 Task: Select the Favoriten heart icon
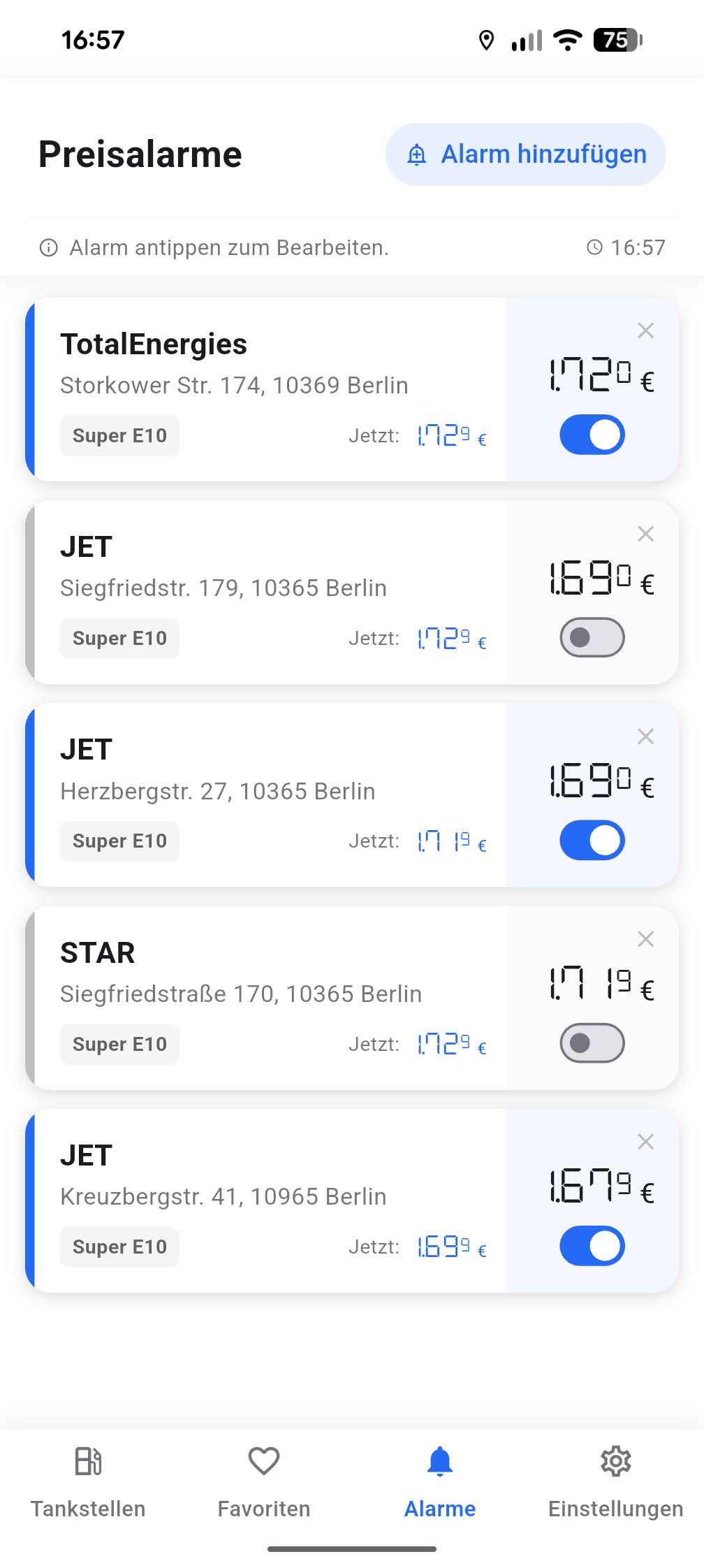tap(263, 1460)
